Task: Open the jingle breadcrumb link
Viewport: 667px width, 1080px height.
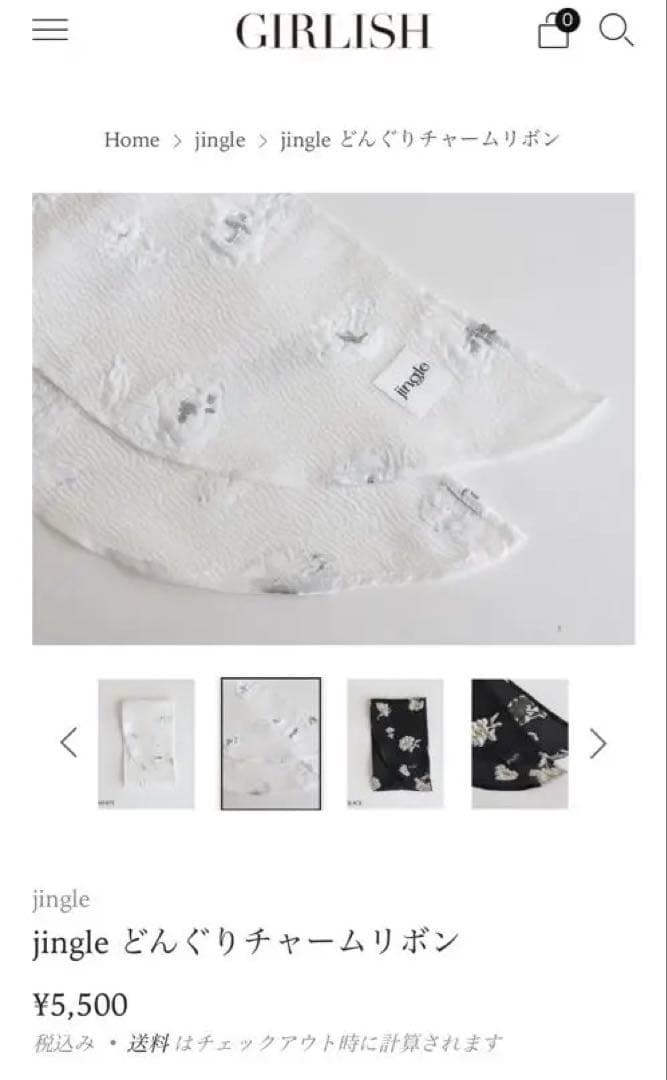Action: [x=219, y=140]
